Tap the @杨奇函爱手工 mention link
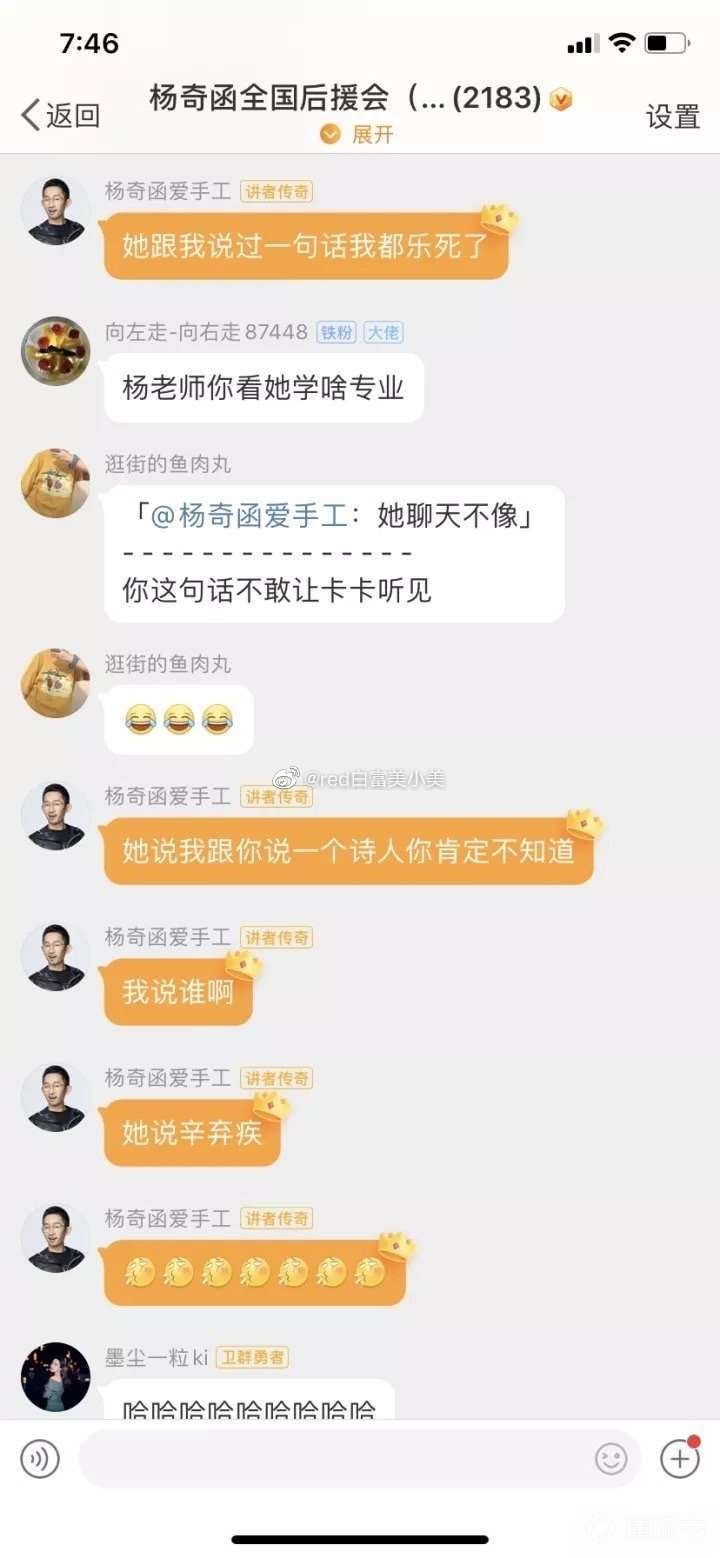Screen dimensions: 720x1558 248,517
